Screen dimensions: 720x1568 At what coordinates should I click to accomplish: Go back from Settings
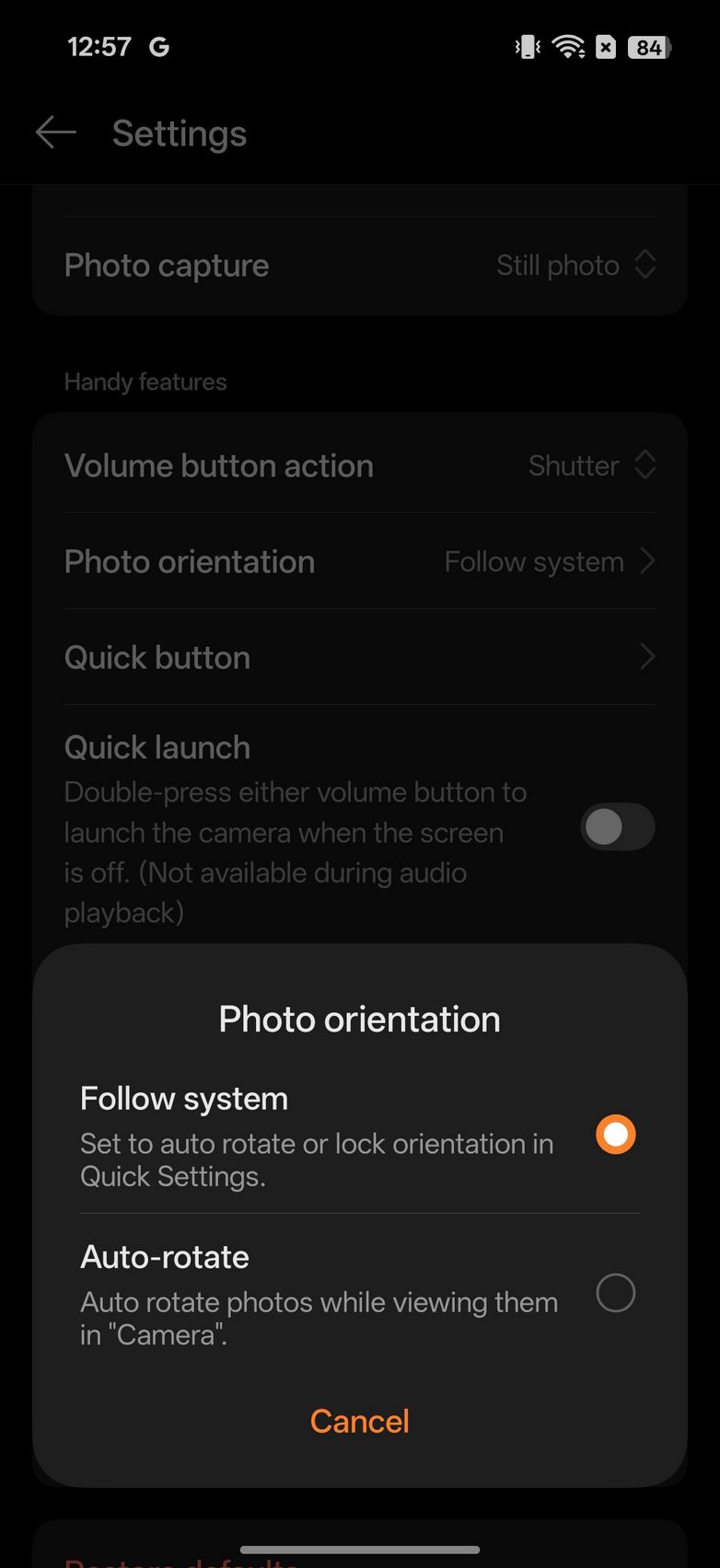[55, 133]
